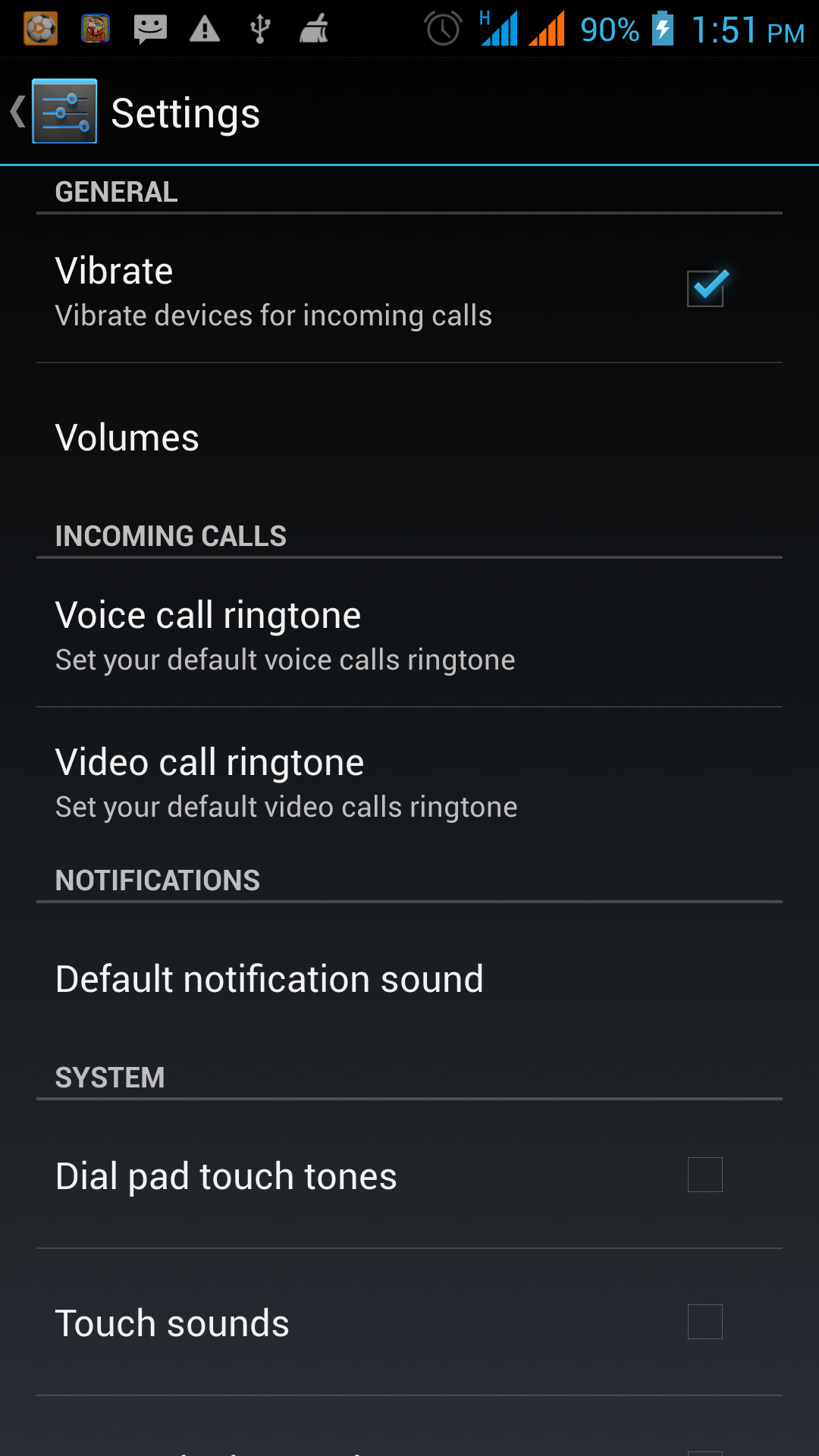The width and height of the screenshot is (819, 1456).
Task: Open Volumes settings
Action: tap(409, 438)
